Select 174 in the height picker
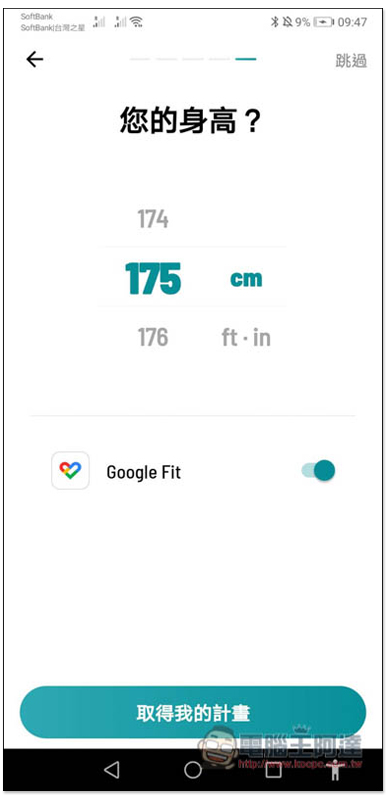The height and width of the screenshot is (800, 386). coord(153,219)
